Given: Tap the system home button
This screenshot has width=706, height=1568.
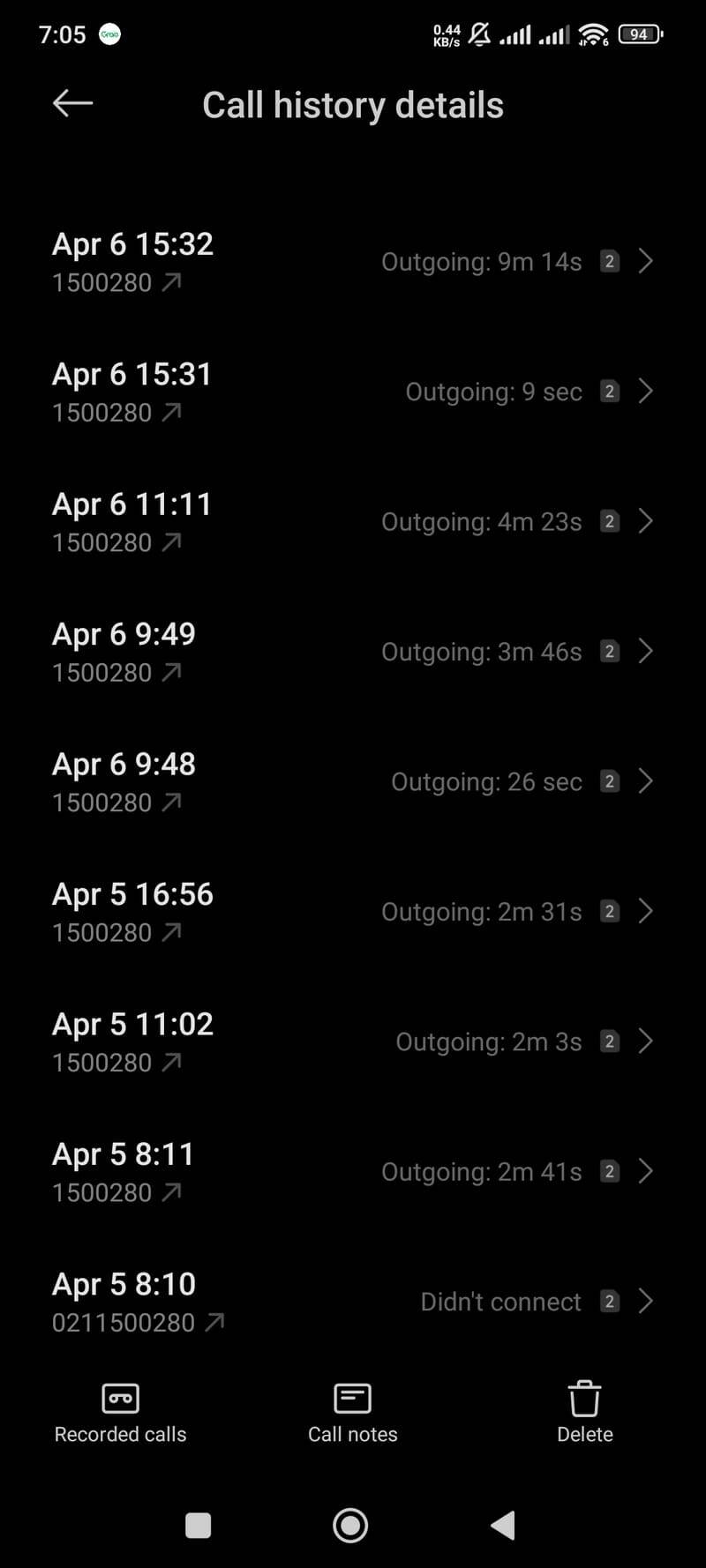Looking at the screenshot, I should pos(350,1525).
